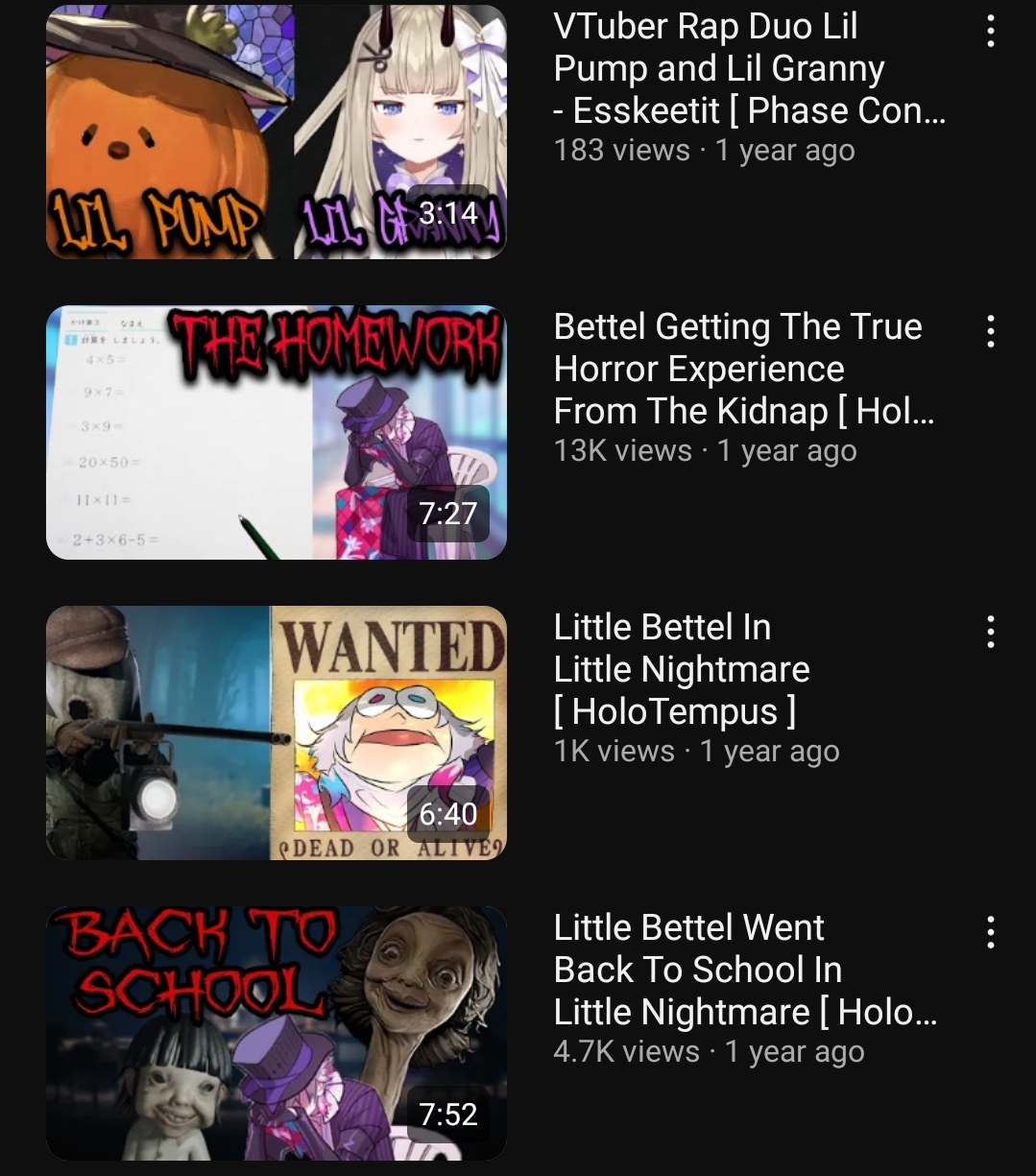Open the Back To School thumbnail video
The width and height of the screenshot is (1036, 1176).
click(277, 1033)
